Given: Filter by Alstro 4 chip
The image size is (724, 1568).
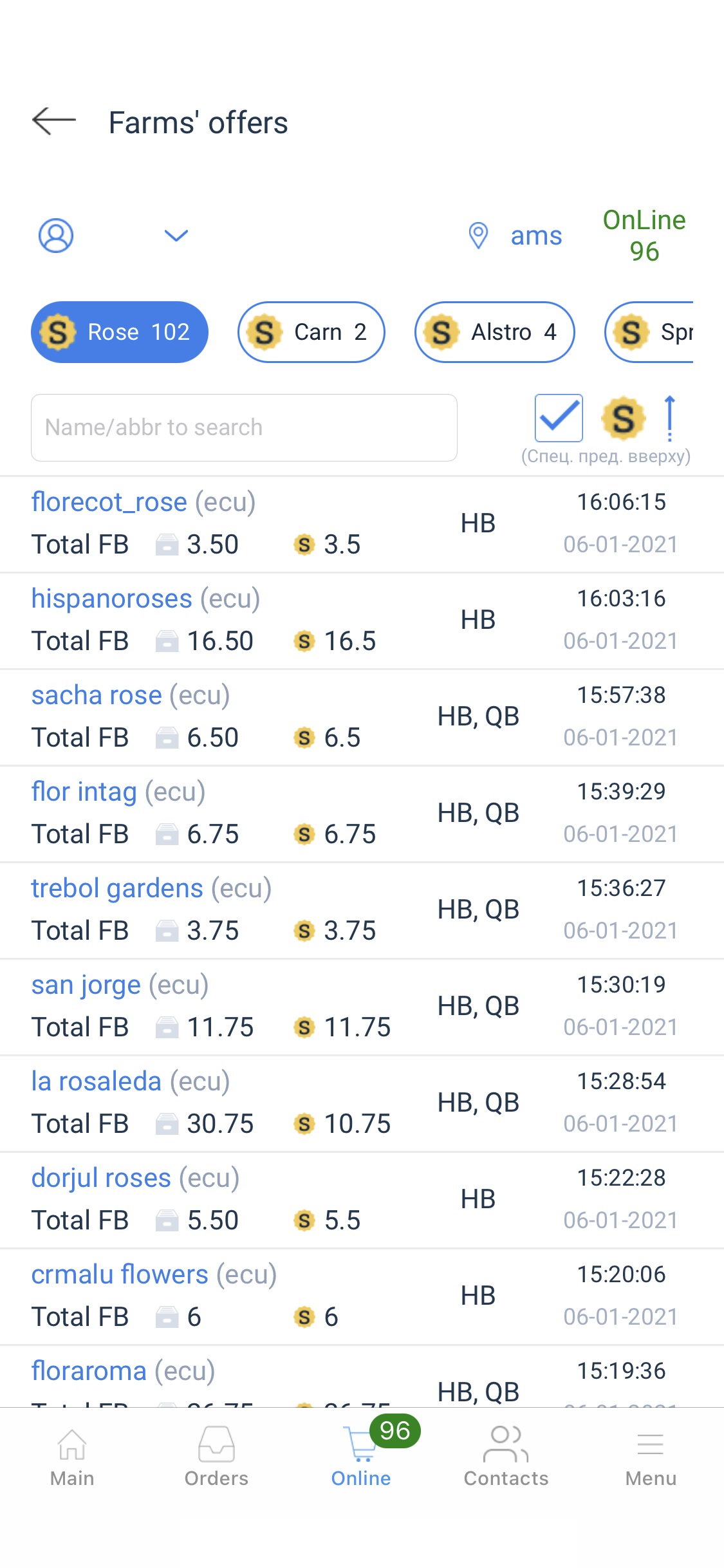Looking at the screenshot, I should (x=494, y=332).
